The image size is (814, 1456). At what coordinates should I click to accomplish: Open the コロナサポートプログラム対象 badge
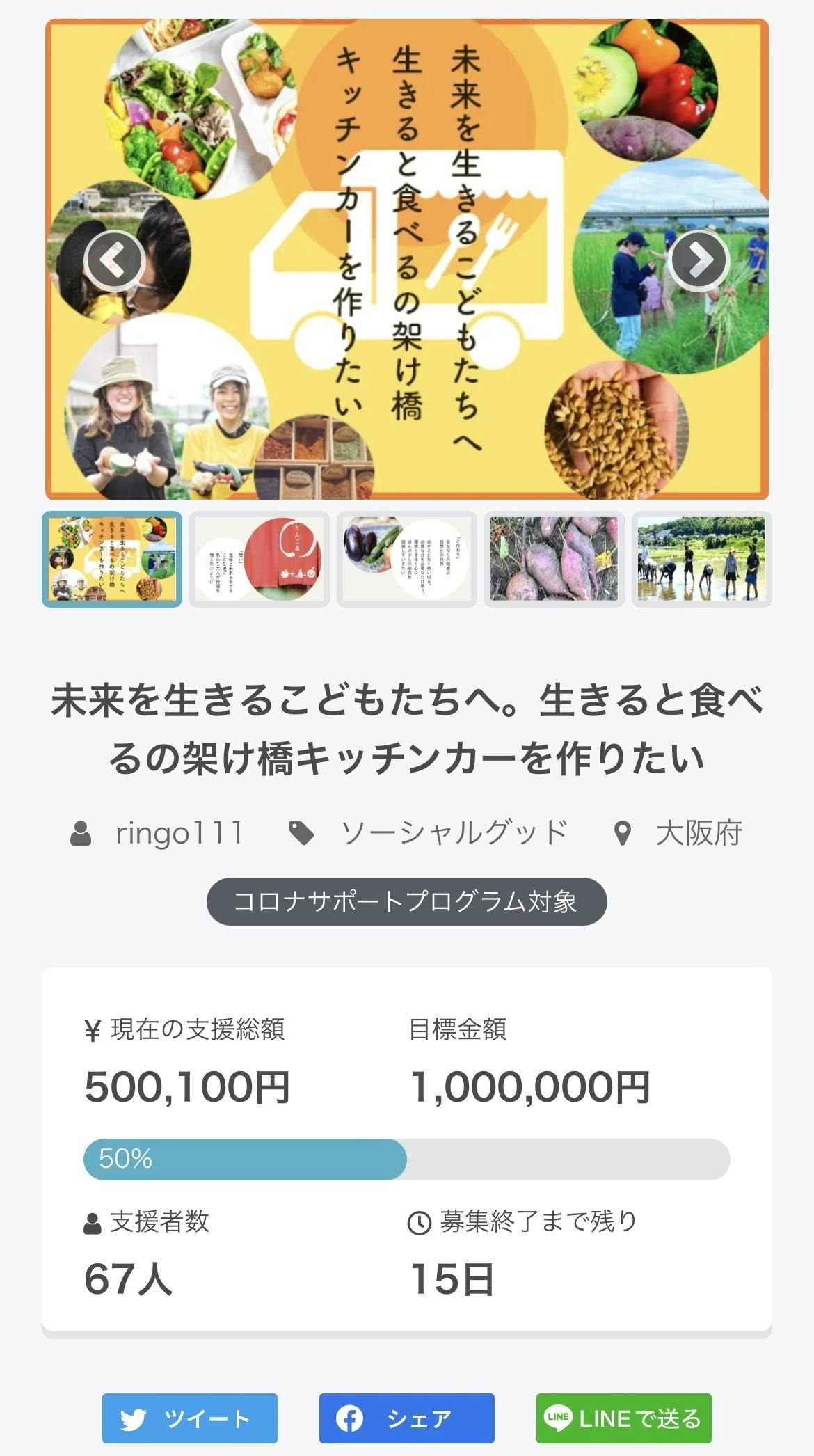[406, 901]
